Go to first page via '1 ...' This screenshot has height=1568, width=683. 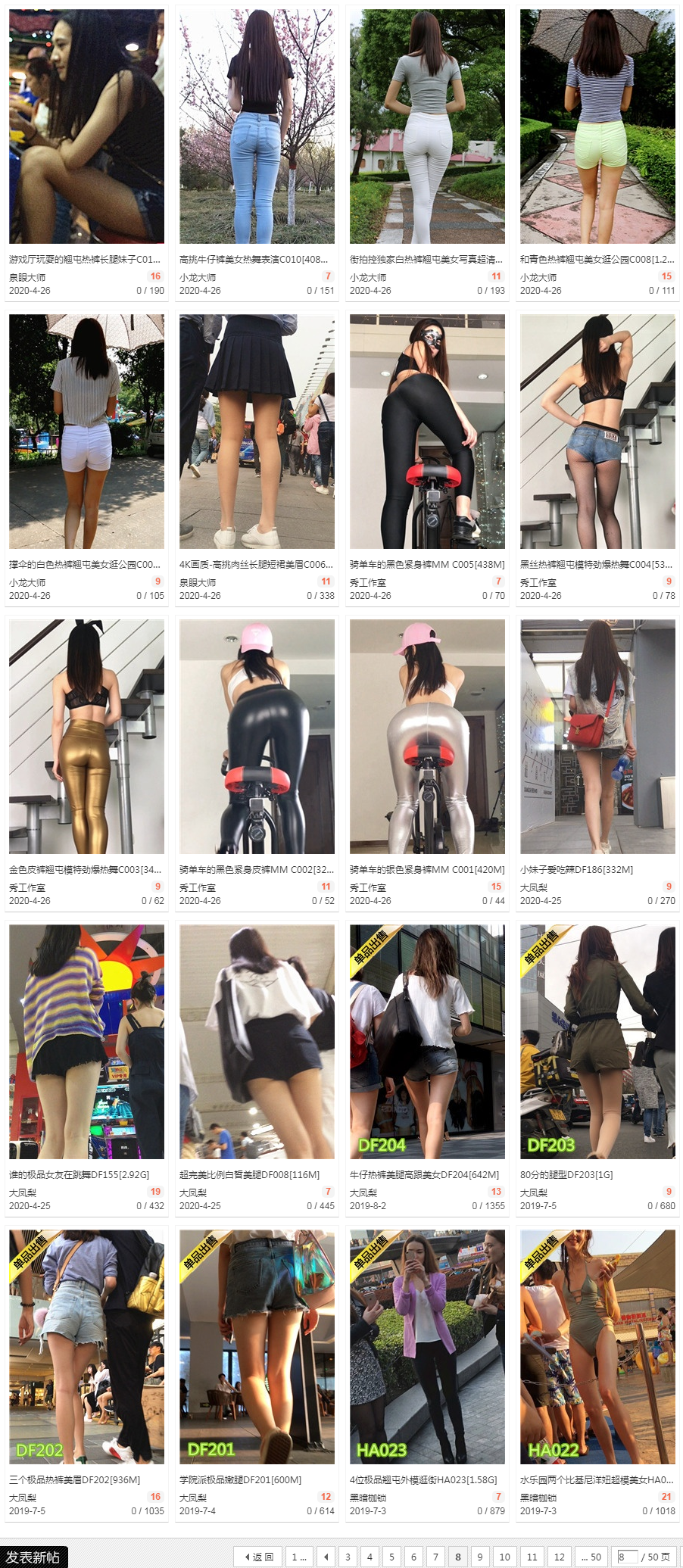[299, 1557]
